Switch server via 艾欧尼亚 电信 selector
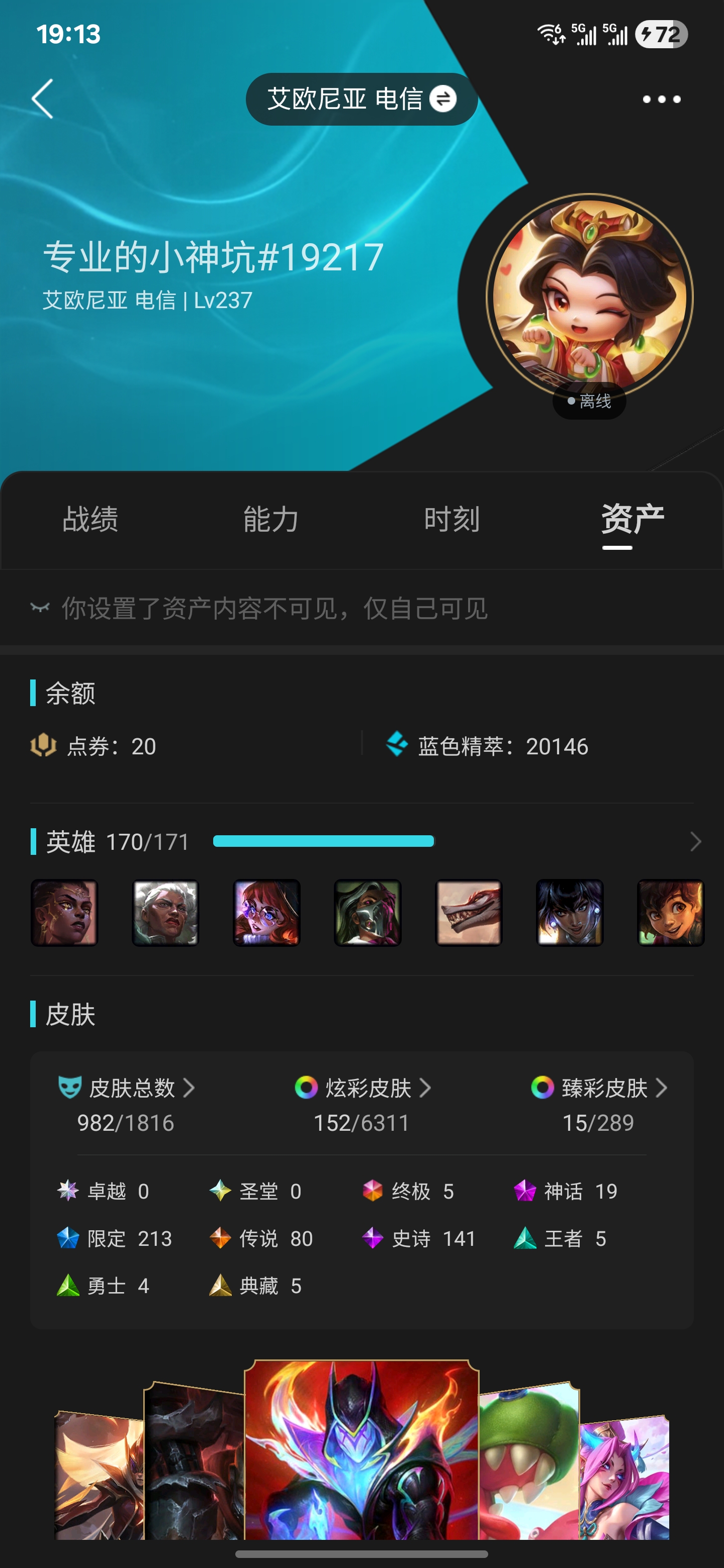The height and width of the screenshot is (1568, 724). [361, 99]
